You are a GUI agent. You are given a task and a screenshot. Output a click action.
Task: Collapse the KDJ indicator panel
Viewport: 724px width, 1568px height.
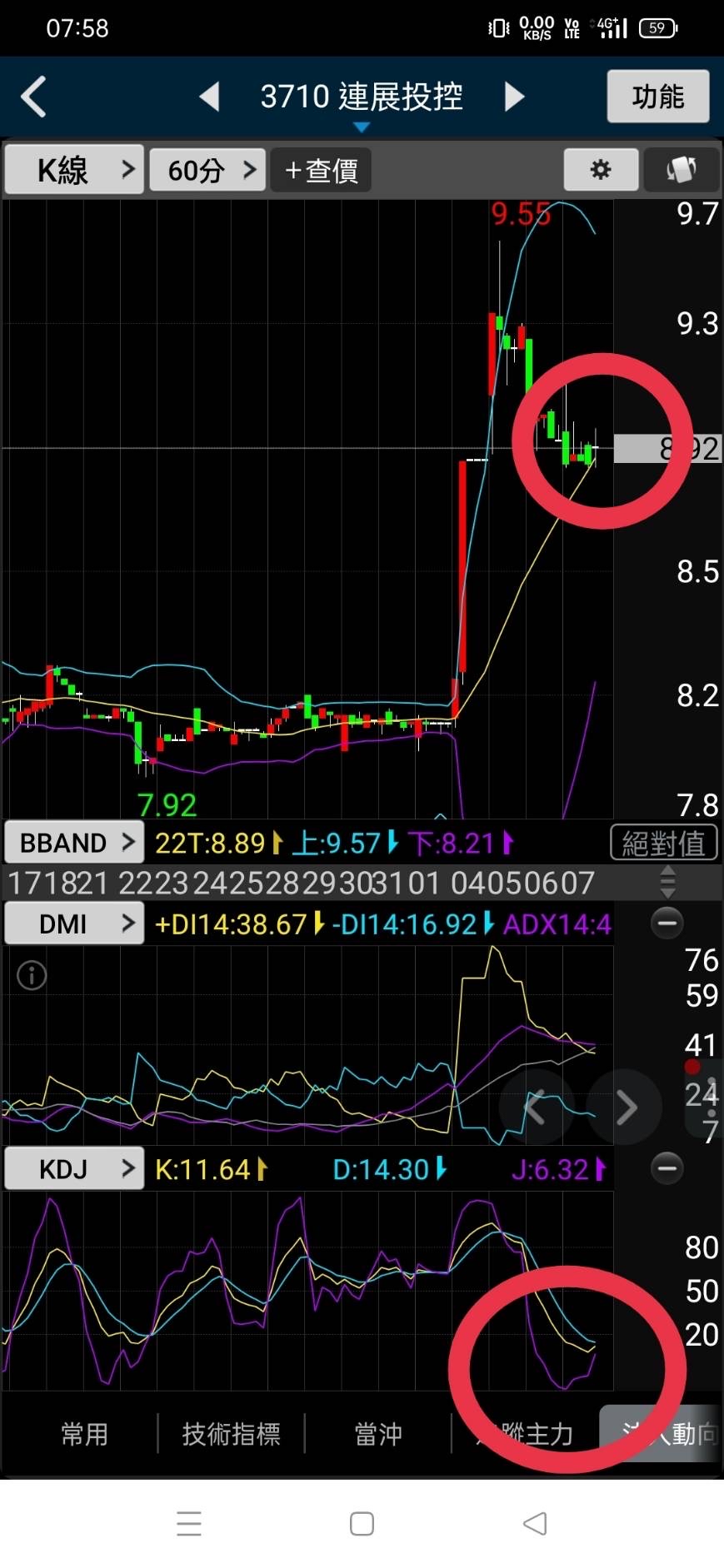[x=667, y=1168]
